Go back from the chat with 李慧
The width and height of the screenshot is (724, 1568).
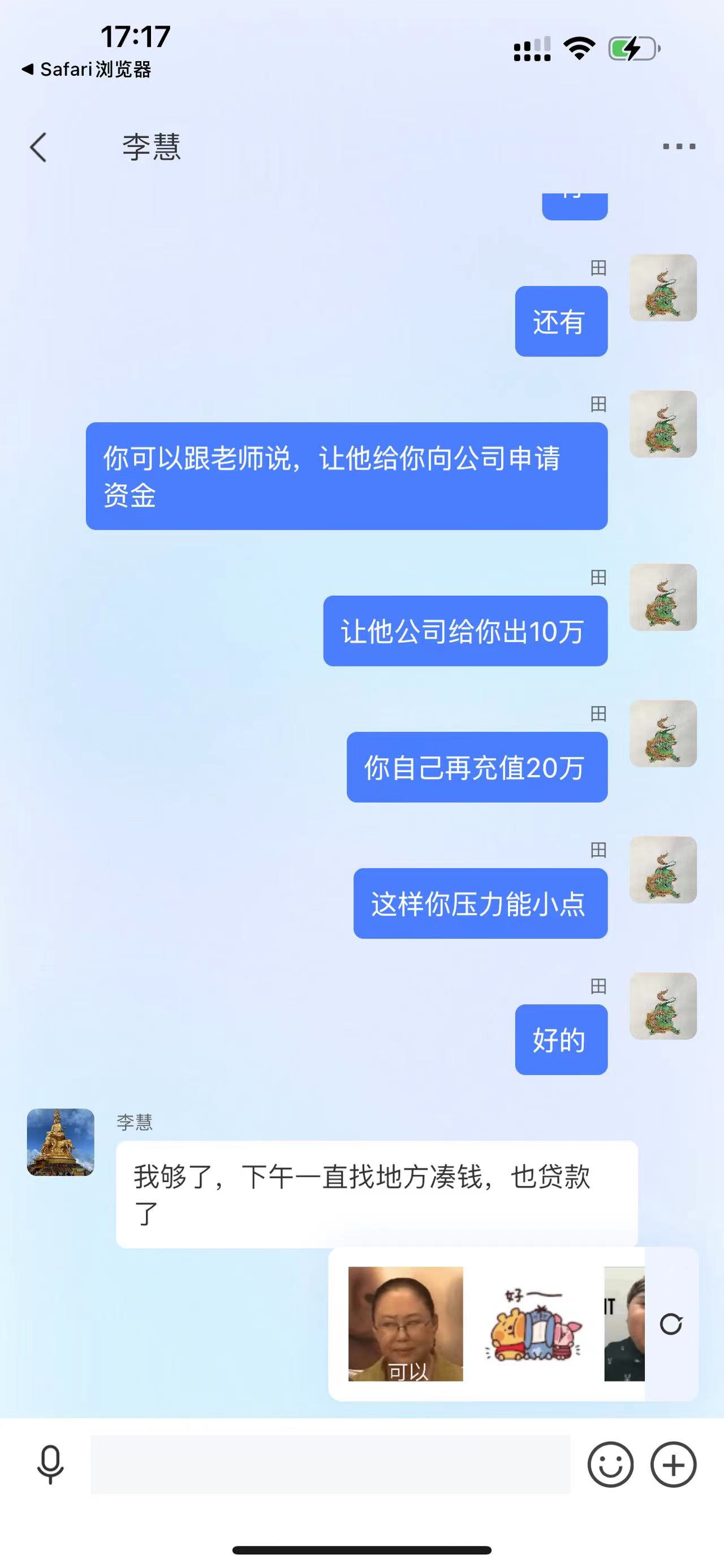point(38,148)
